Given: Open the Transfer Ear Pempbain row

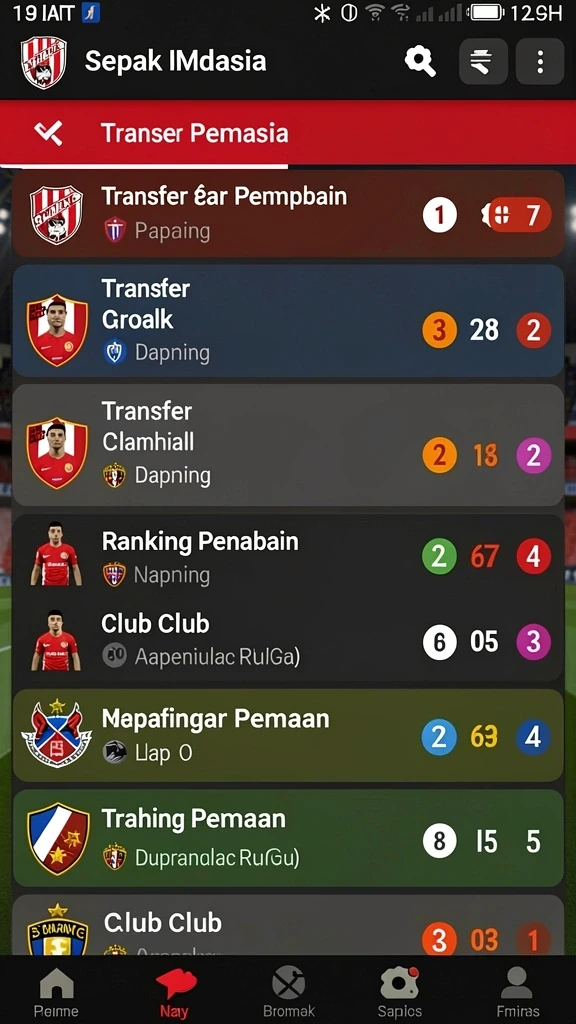Looking at the screenshot, I should [288, 214].
